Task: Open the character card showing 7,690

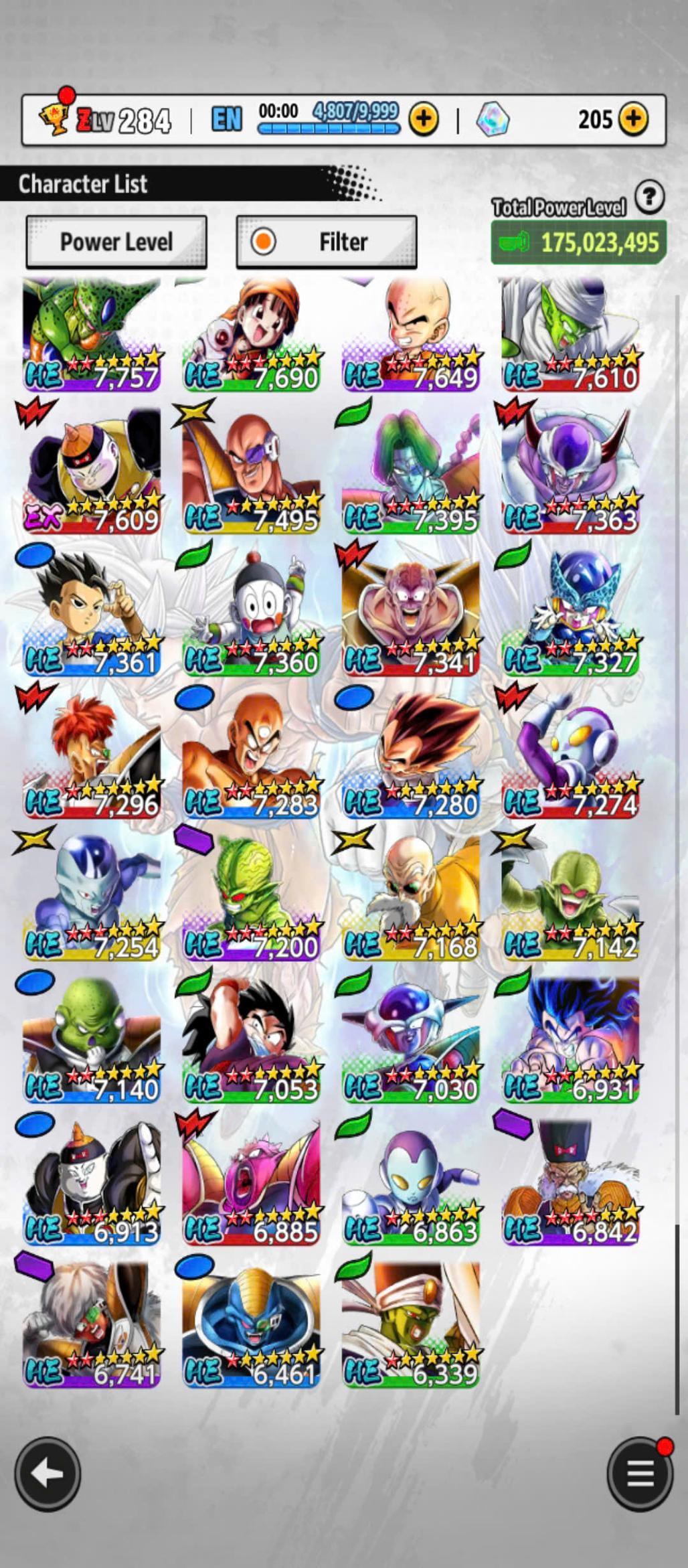Action: point(252,335)
